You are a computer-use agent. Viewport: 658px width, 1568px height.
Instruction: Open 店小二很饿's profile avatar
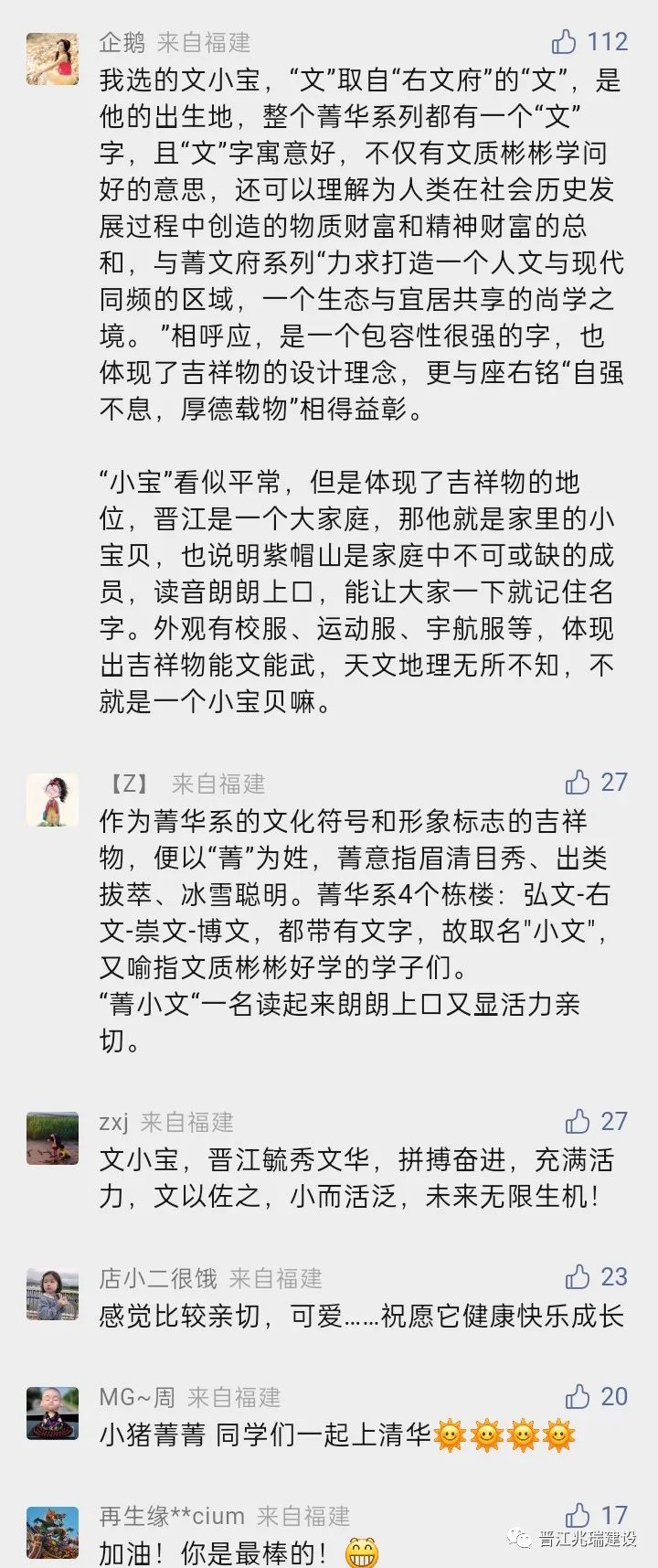click(x=52, y=1295)
